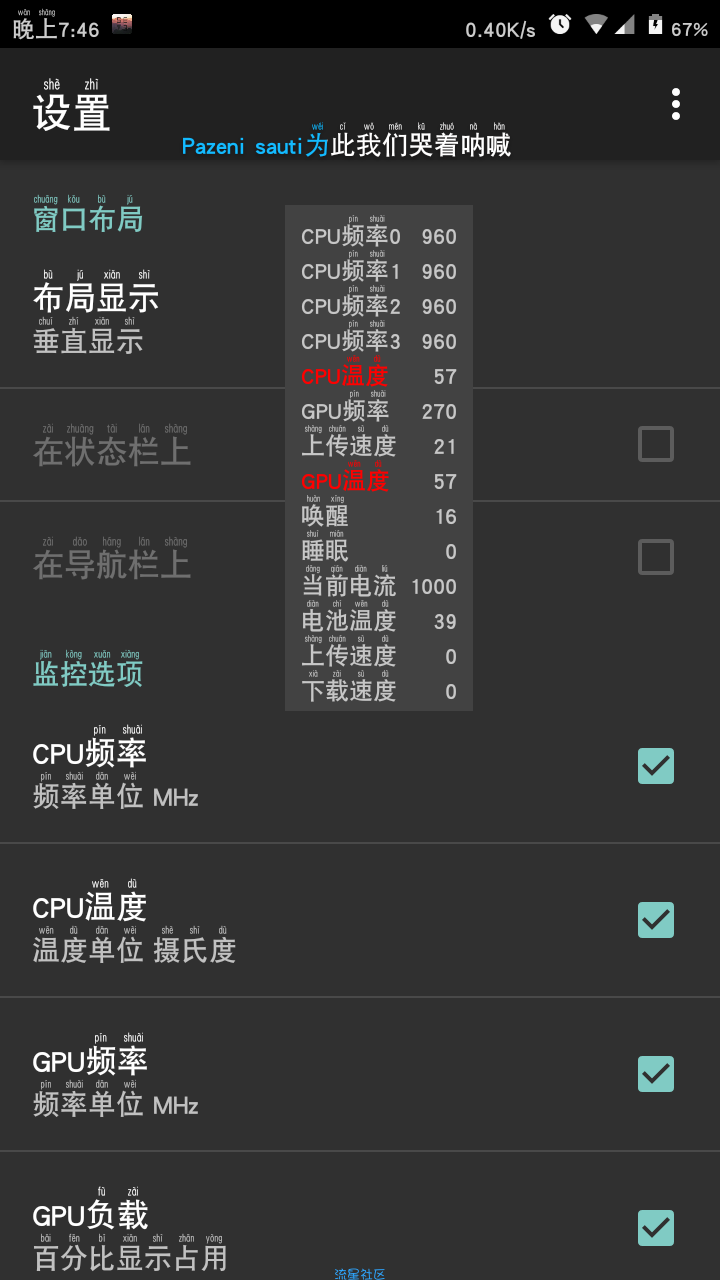Uncheck the CPU频率 monitoring option
Viewport: 720px width, 1280px height.
point(656,766)
